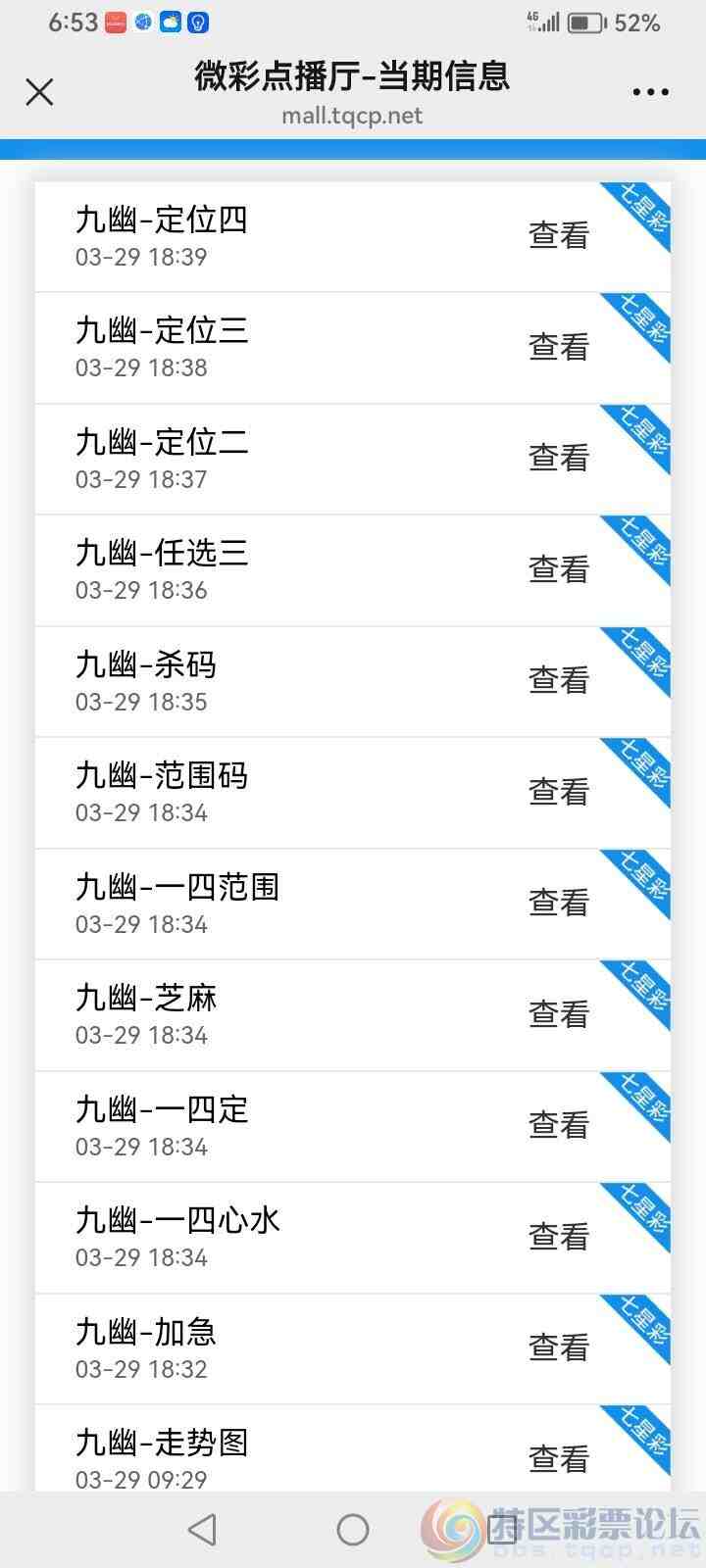
Task: View details for 九幽-加急
Action: point(557,1347)
